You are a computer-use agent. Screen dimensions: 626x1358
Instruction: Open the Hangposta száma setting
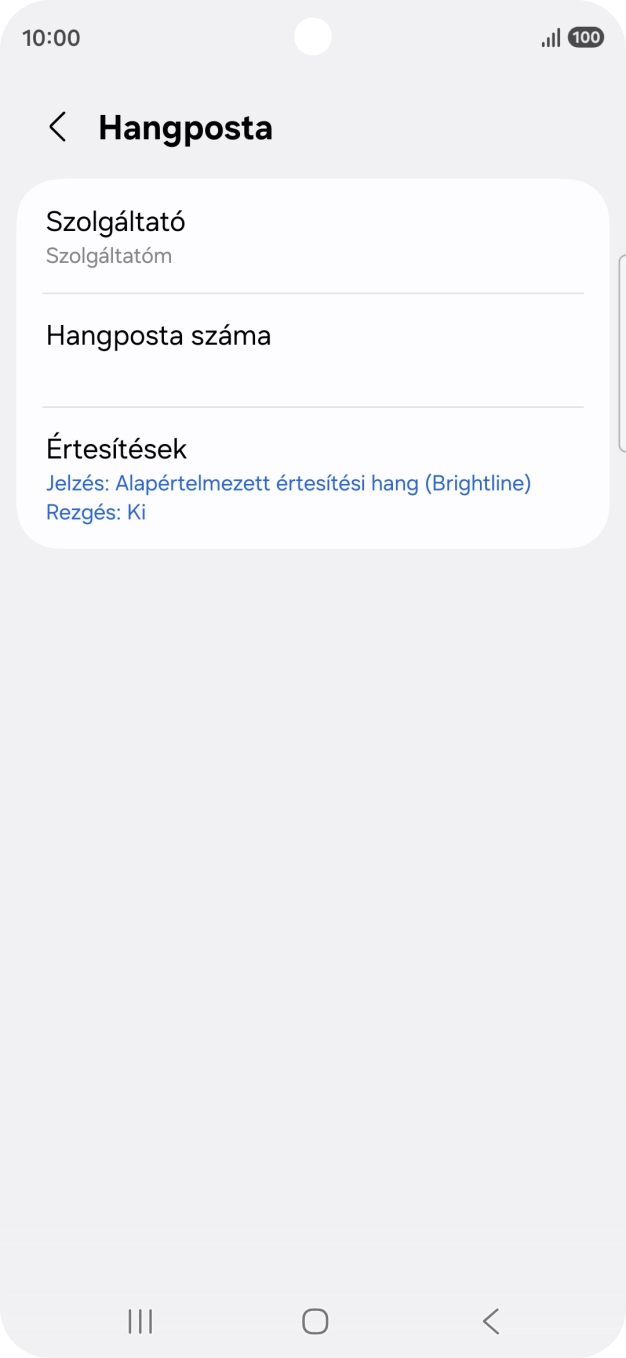point(312,350)
